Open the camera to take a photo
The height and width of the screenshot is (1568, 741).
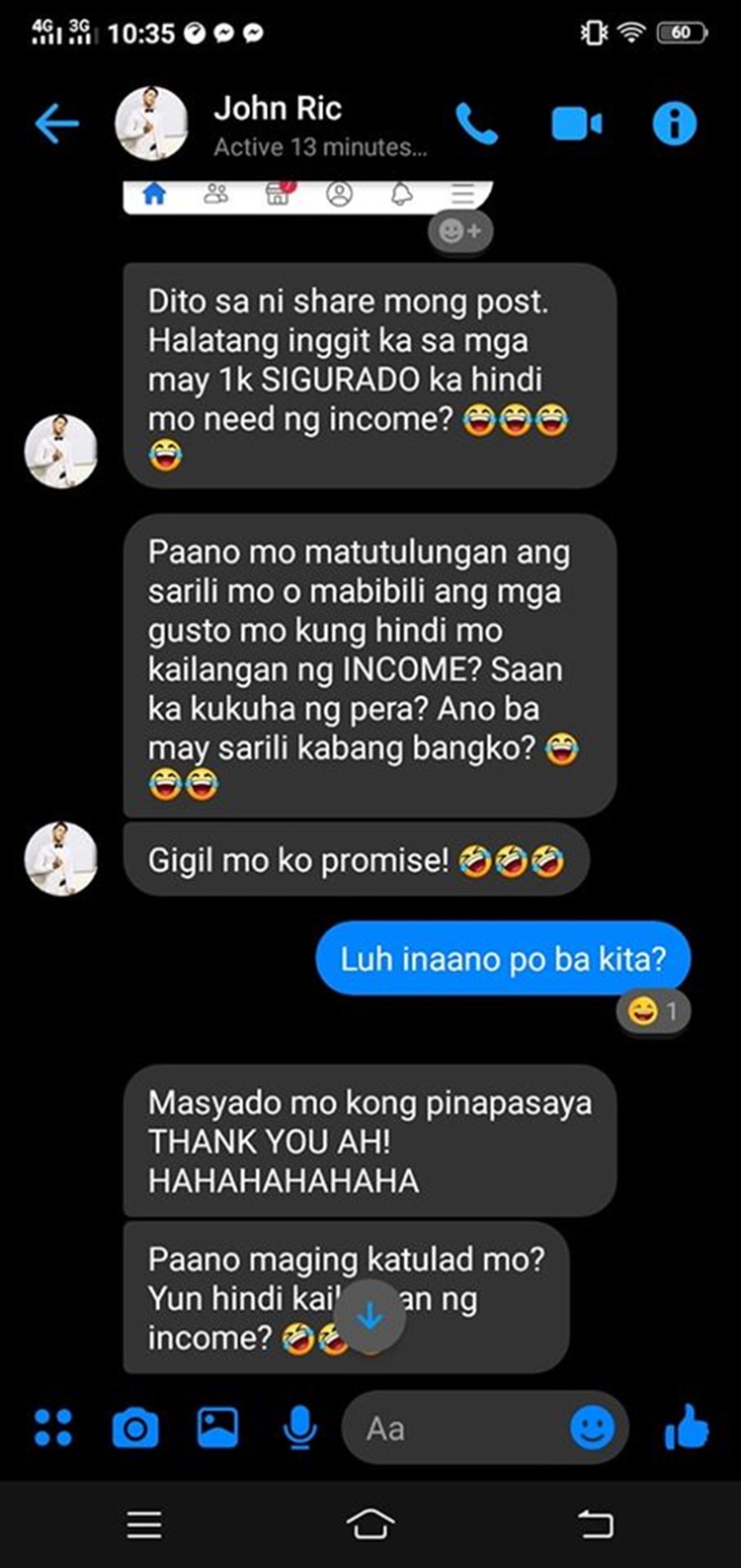[135, 1428]
